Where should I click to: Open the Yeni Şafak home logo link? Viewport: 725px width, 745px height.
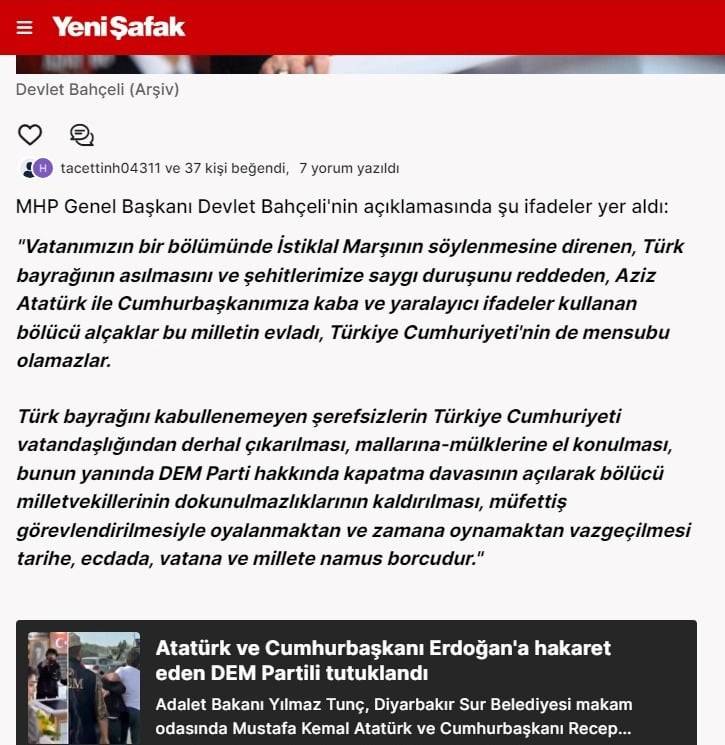pos(119,27)
